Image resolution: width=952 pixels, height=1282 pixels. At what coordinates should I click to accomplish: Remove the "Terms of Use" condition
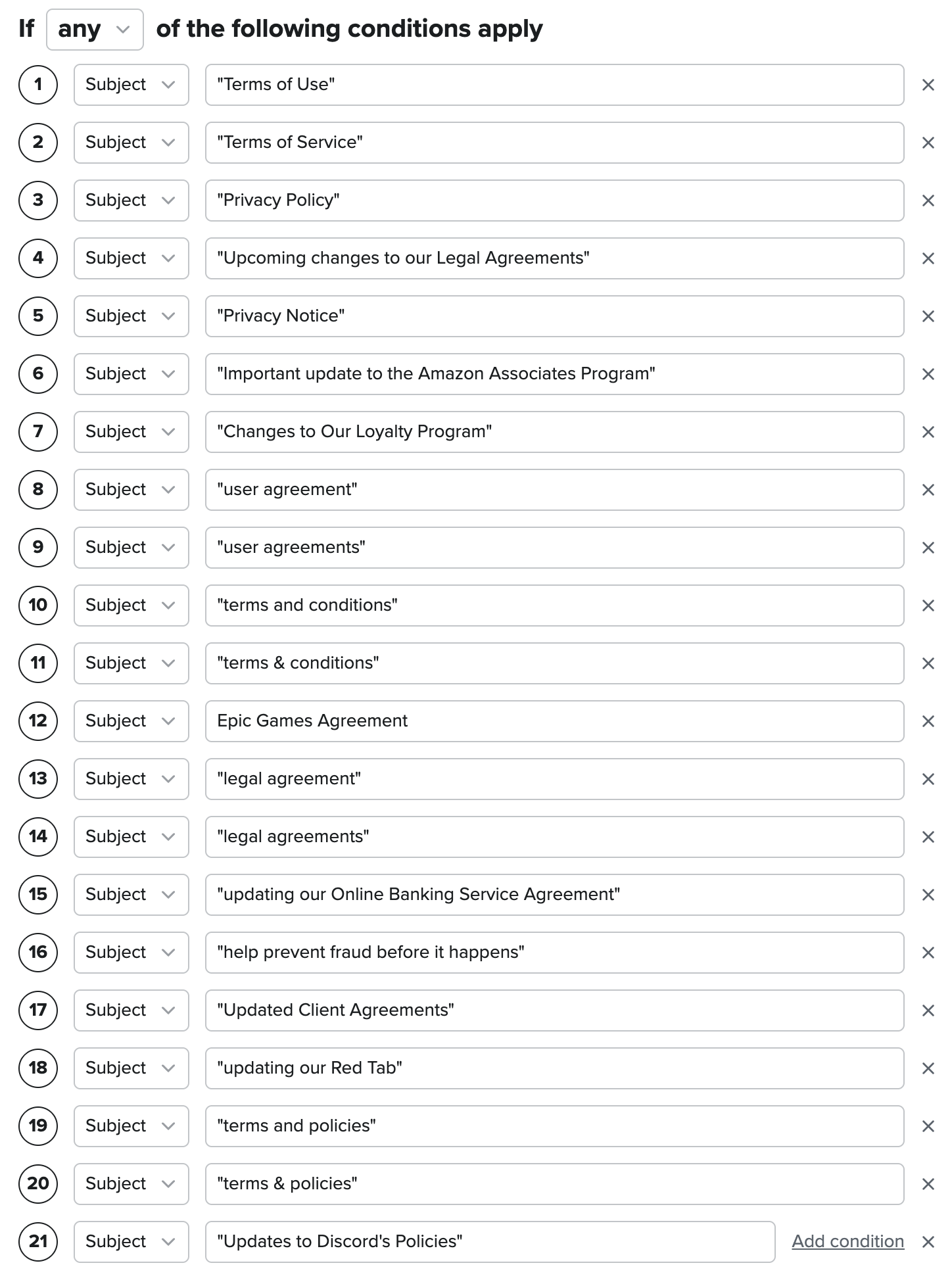point(928,85)
